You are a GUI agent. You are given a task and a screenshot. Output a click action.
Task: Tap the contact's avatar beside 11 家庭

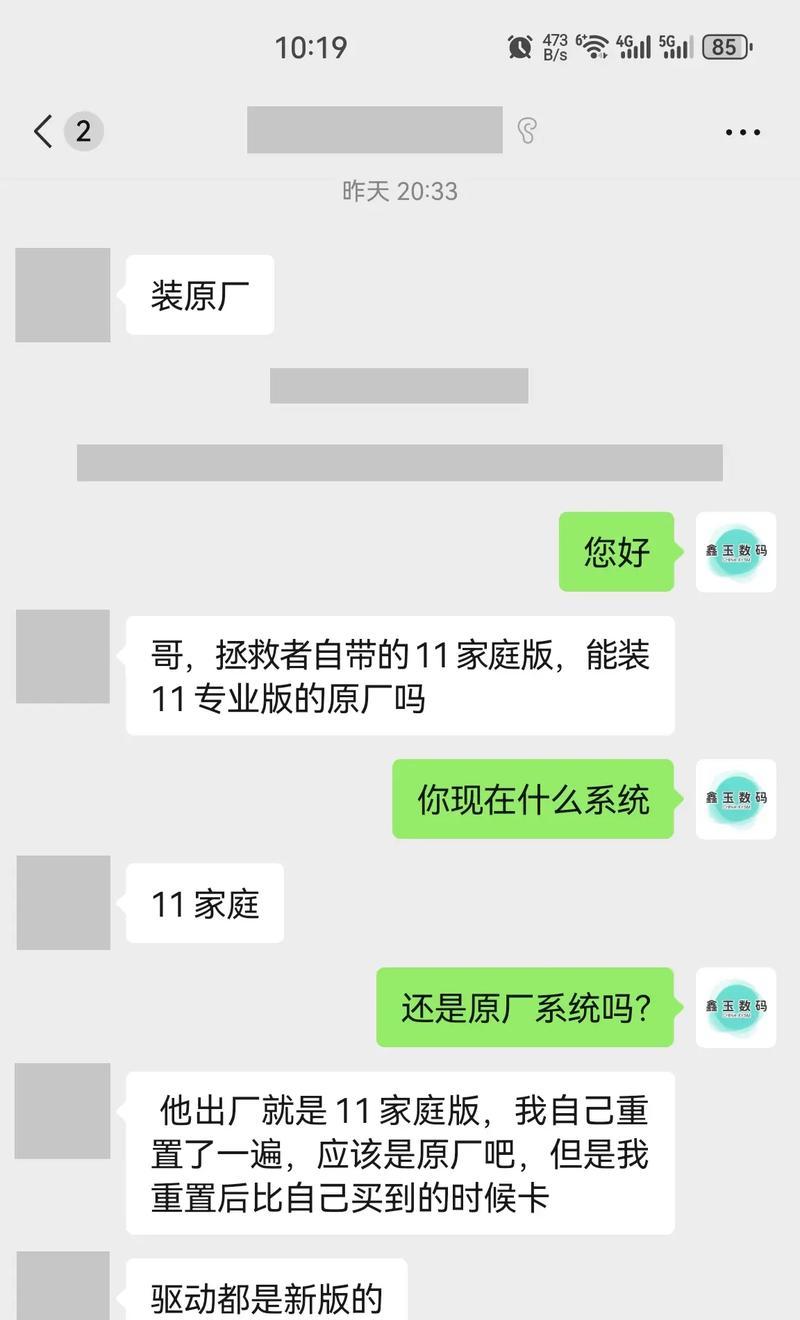point(63,902)
